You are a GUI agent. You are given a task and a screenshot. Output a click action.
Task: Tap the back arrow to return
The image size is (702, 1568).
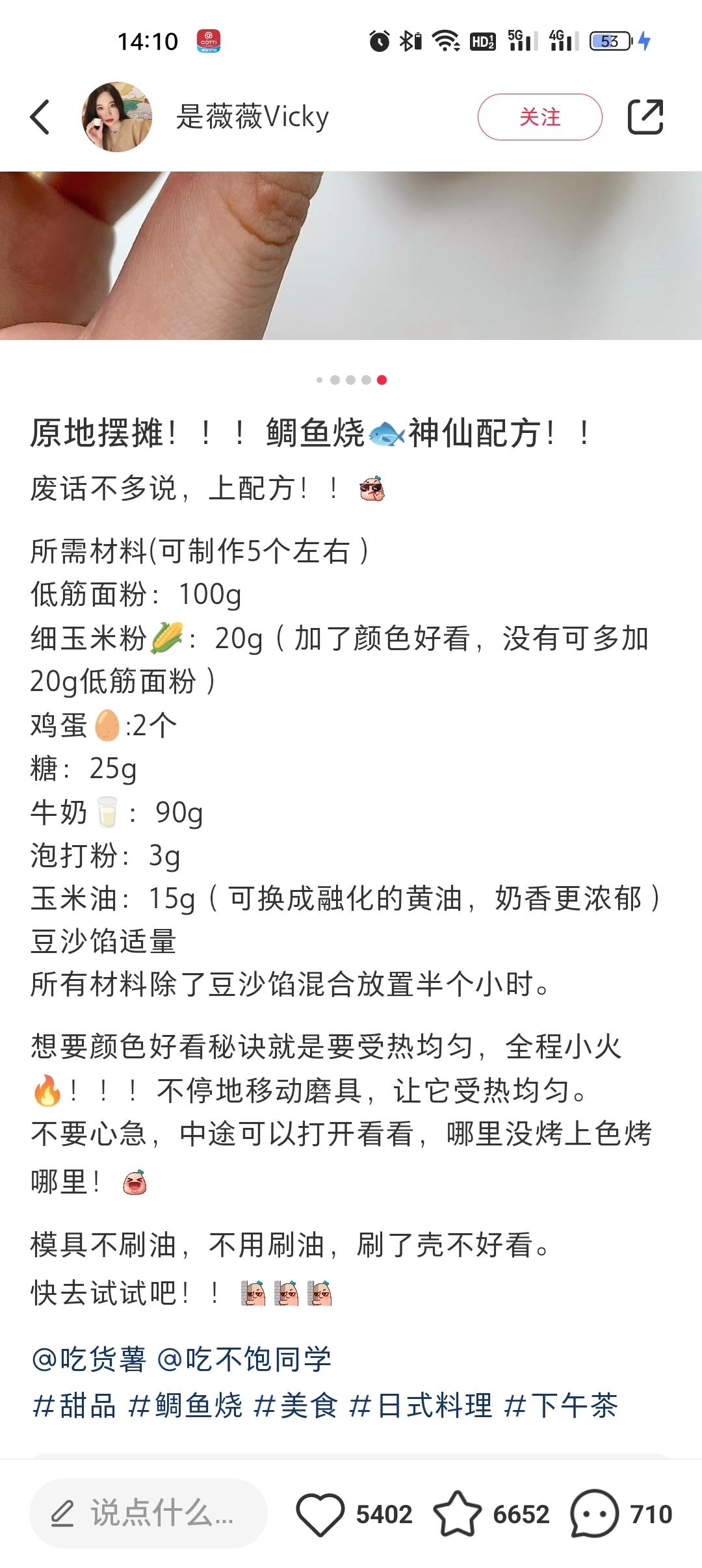40,117
